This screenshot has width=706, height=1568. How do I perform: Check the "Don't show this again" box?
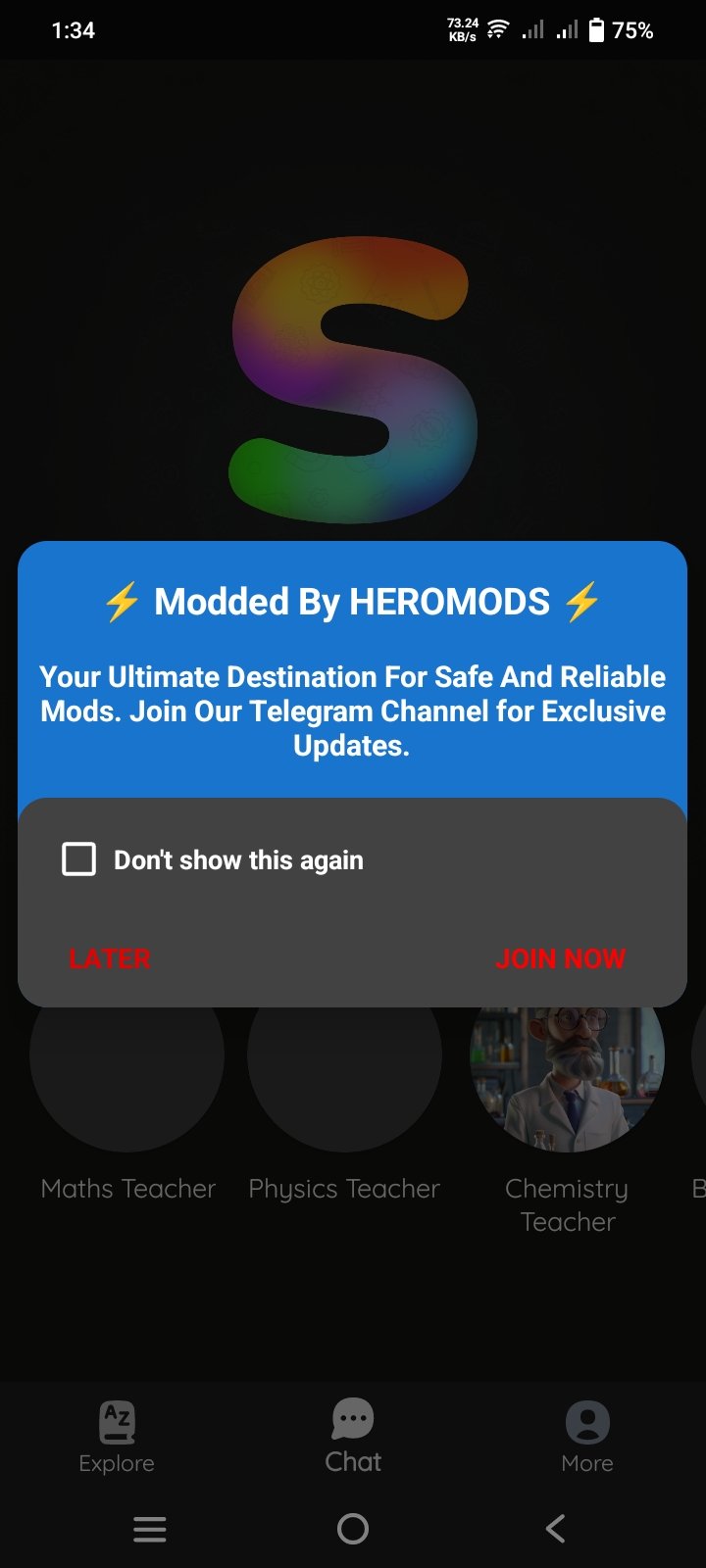78,859
